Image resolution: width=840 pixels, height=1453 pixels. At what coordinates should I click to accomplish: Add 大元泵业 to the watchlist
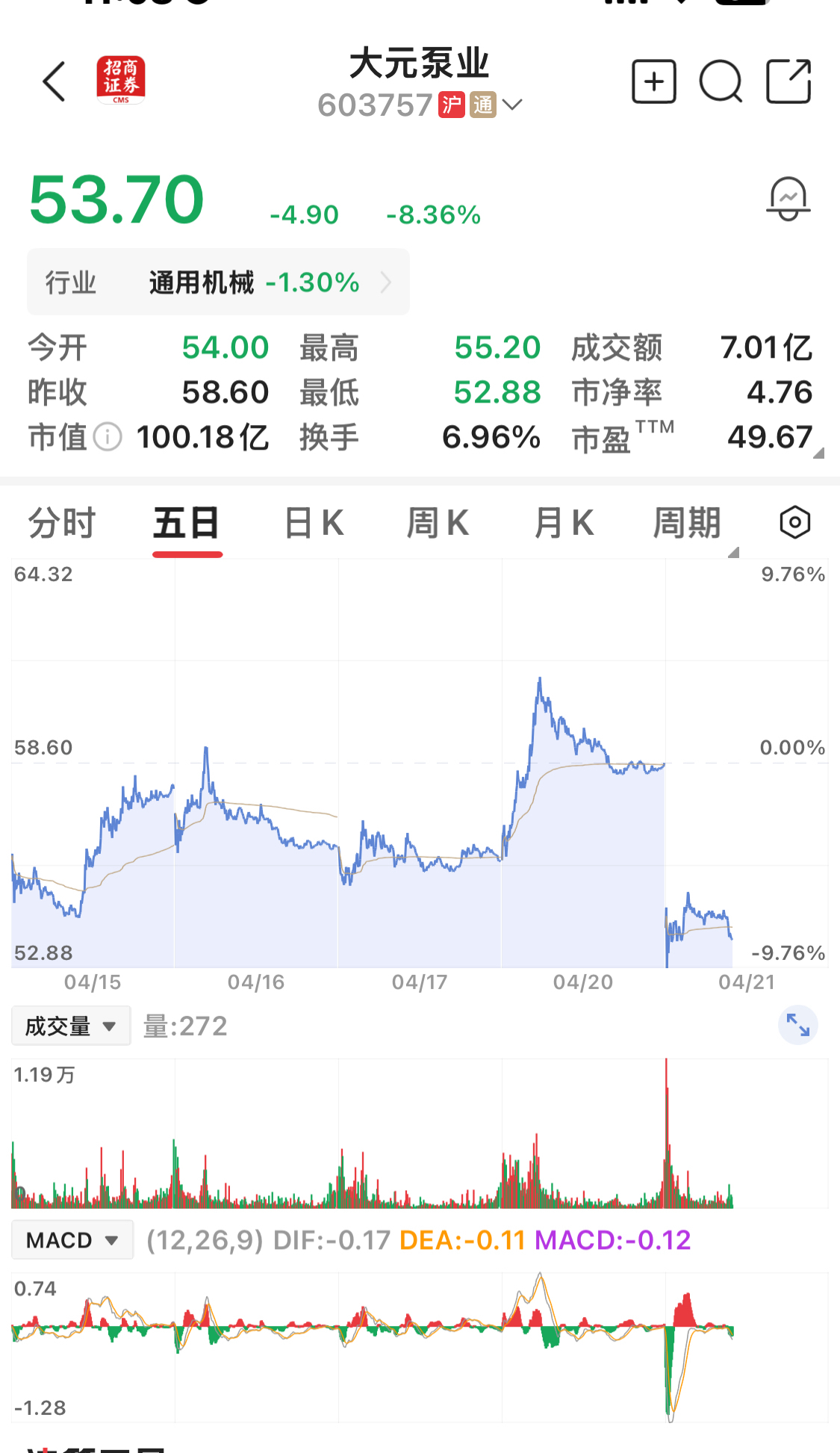pos(653,81)
